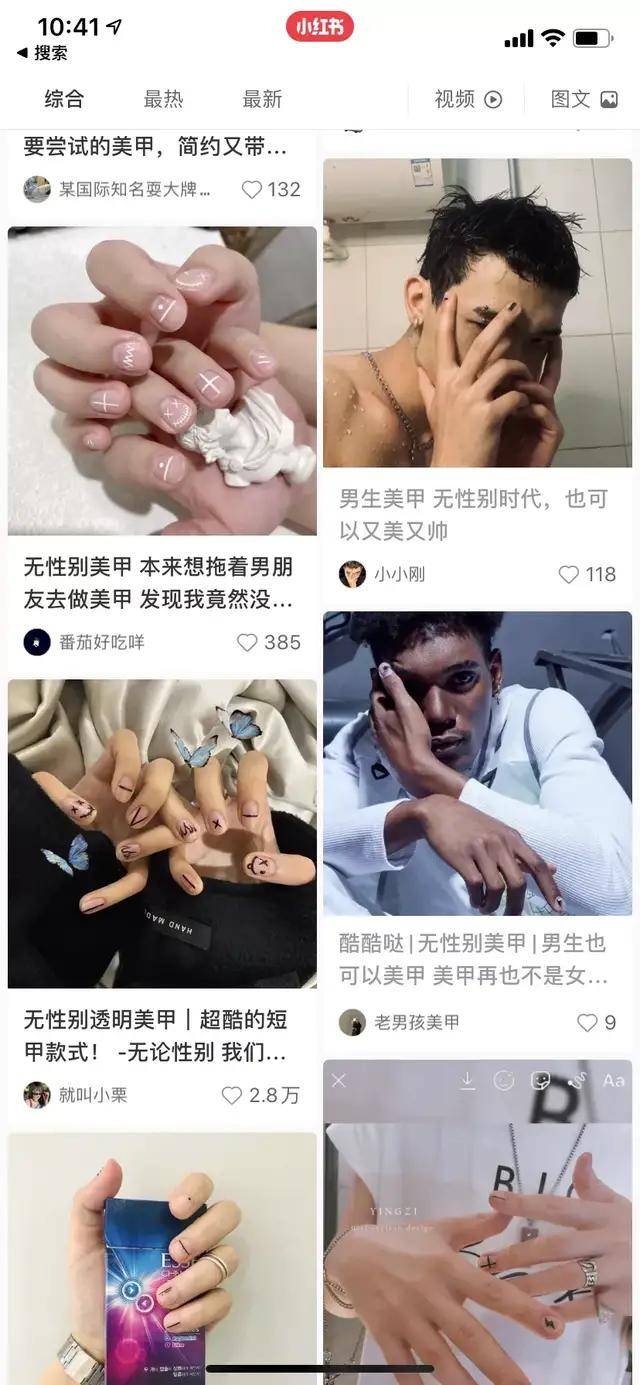Filter results by 视频
The width and height of the screenshot is (640, 1385).
[x=467, y=99]
